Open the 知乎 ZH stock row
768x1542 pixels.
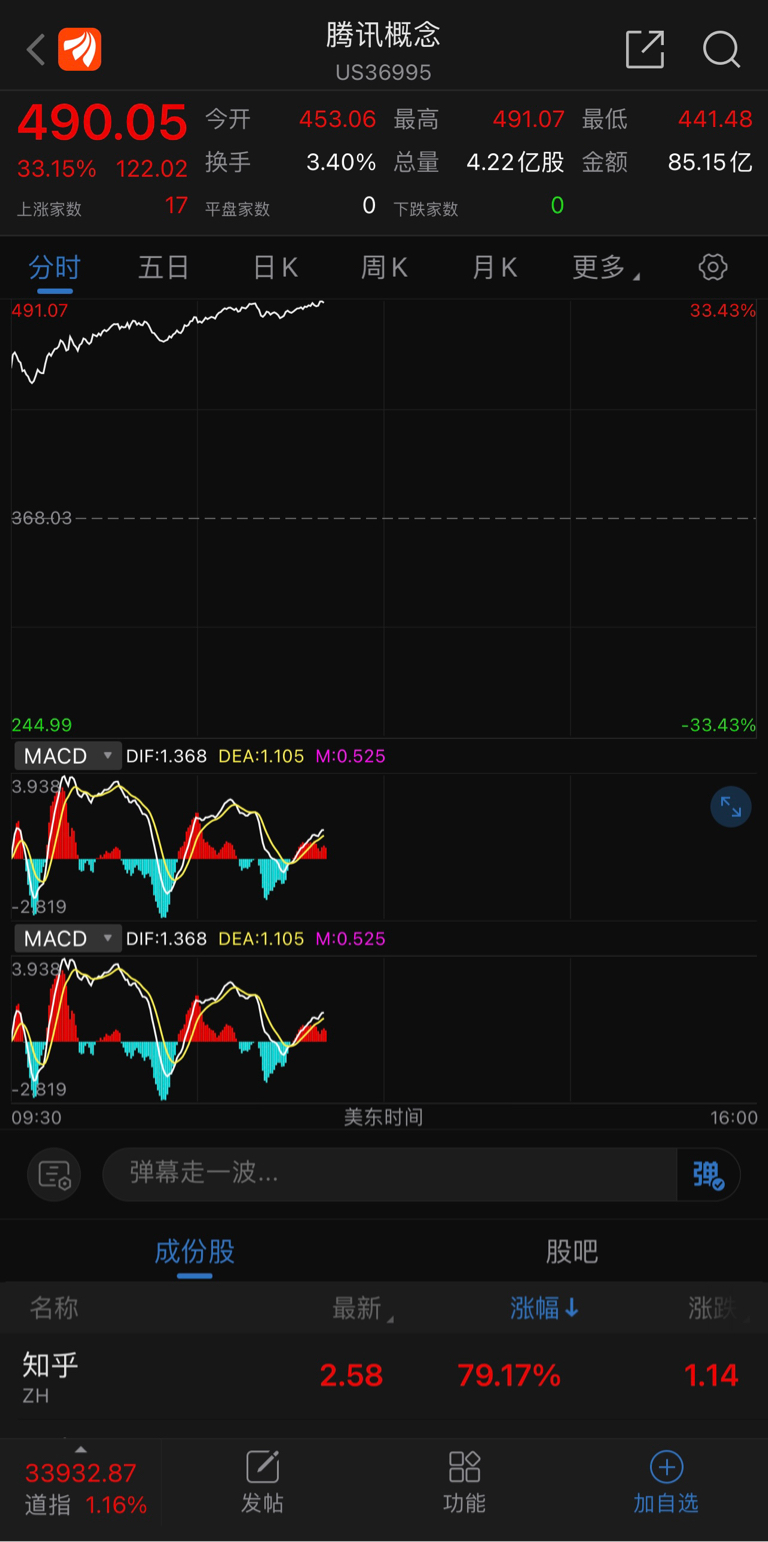pyautogui.click(x=384, y=1376)
